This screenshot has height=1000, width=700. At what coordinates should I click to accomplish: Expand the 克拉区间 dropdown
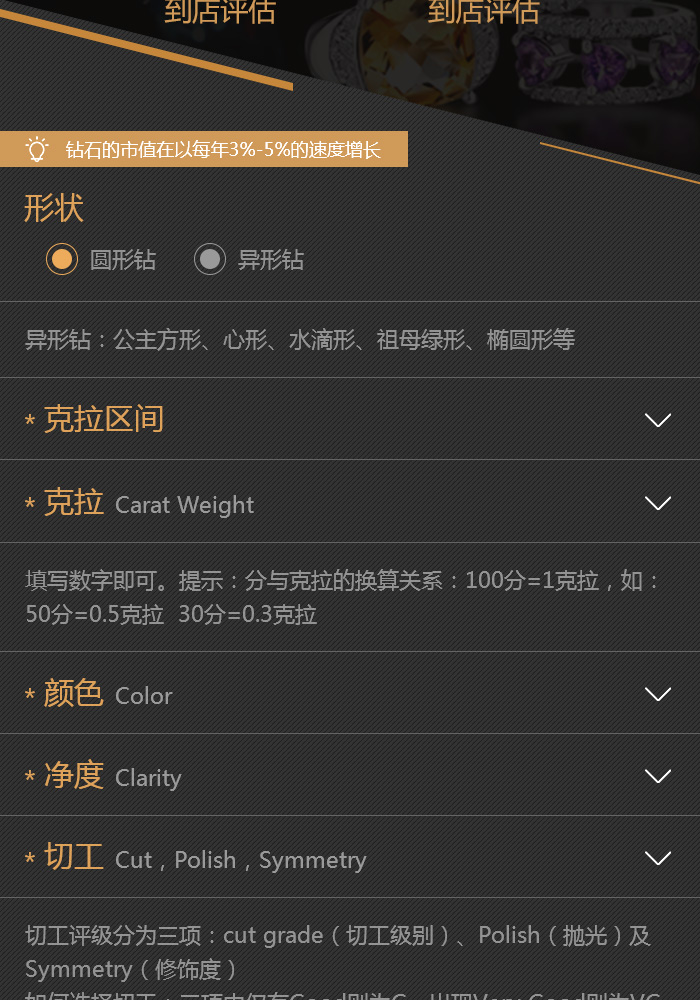657,420
